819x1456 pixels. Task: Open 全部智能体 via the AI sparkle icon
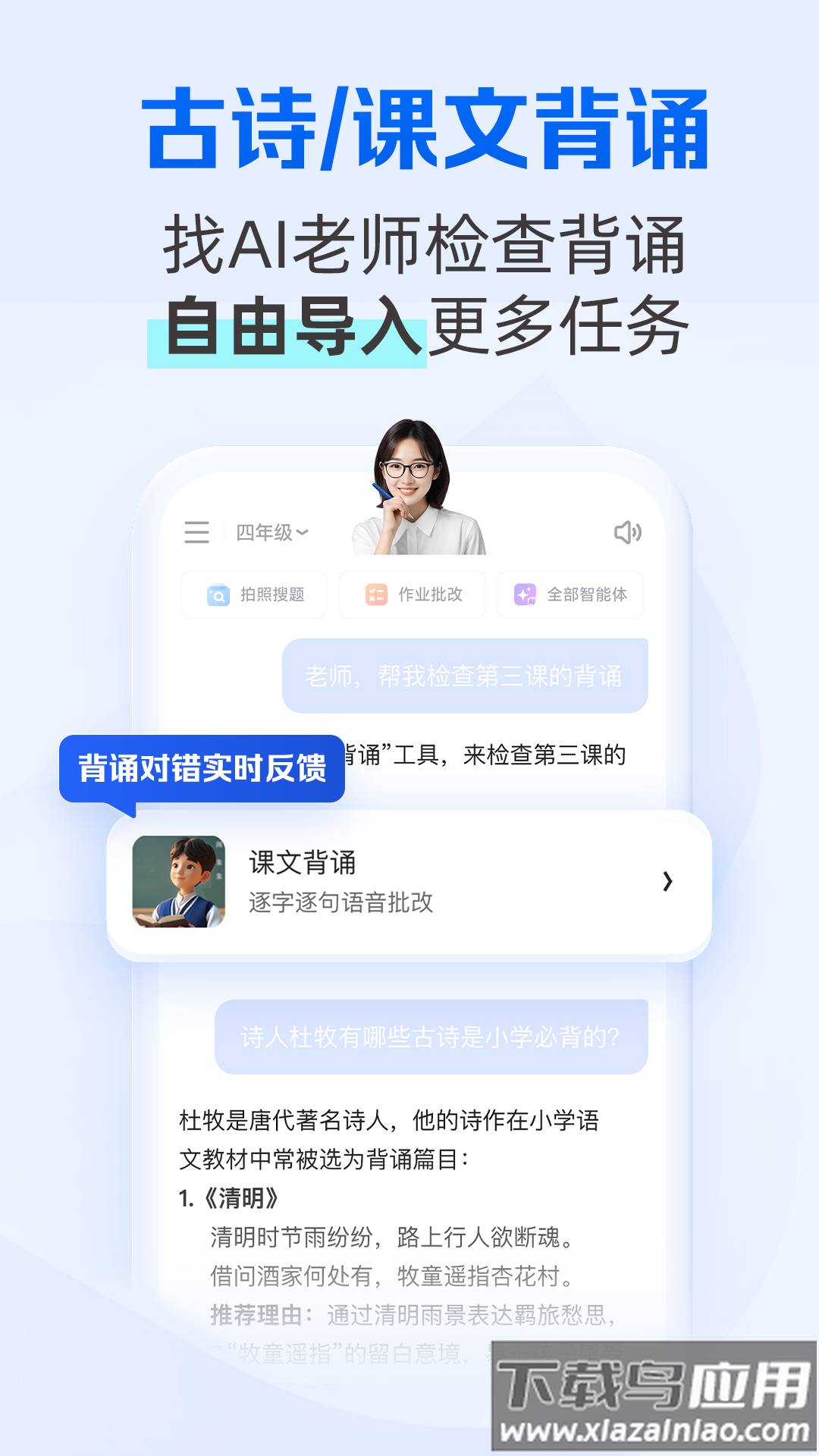point(526,595)
